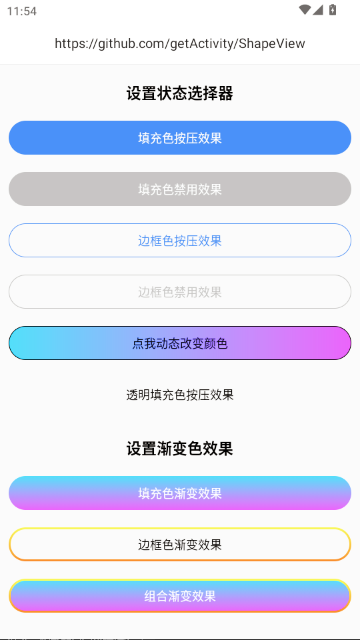Image resolution: width=360 pixels, height=640 pixels.
Task: Select the 填充色渐变效果 button
Action: 180,493
